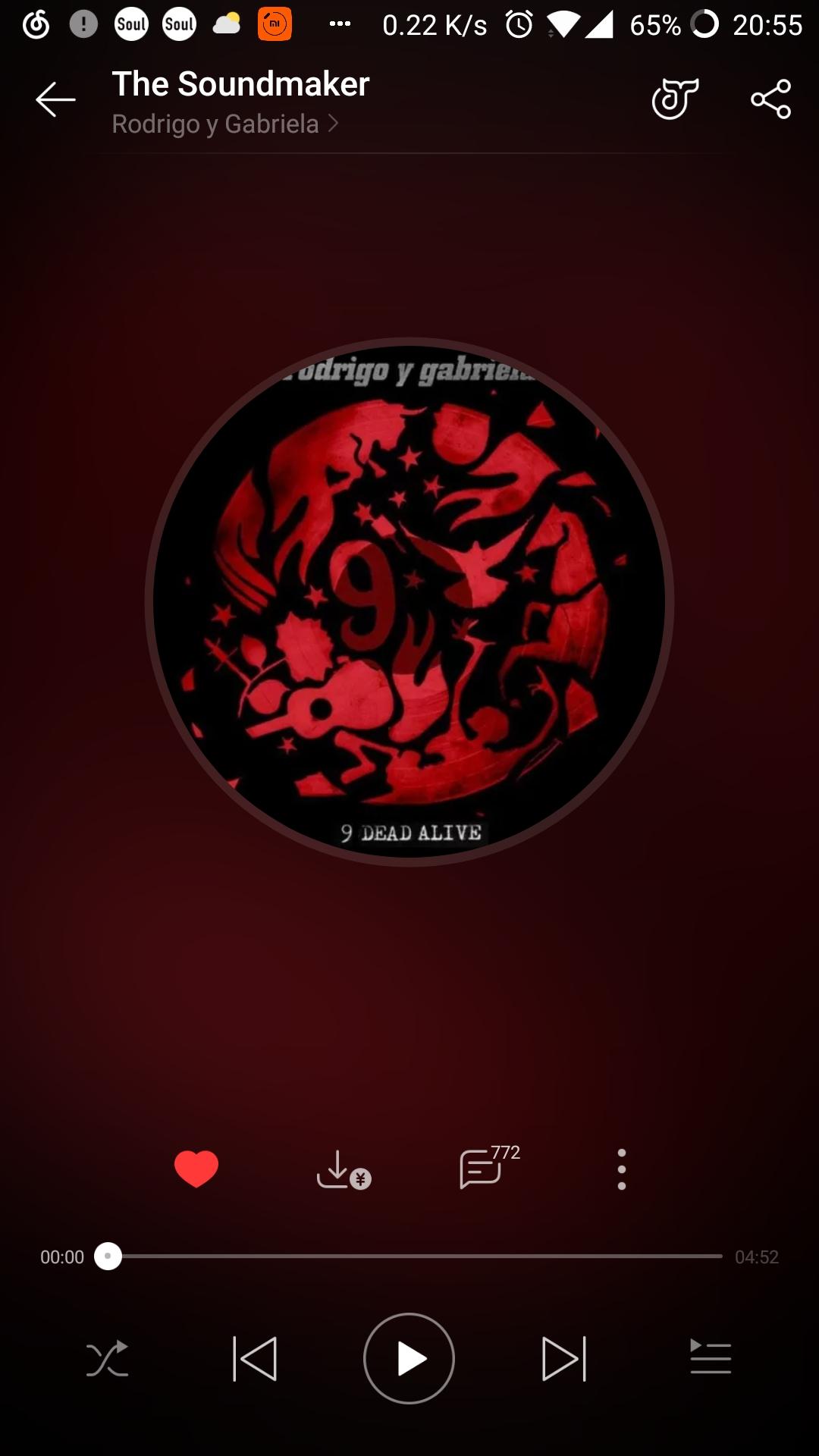Skip to the previous track

pos(255,1359)
